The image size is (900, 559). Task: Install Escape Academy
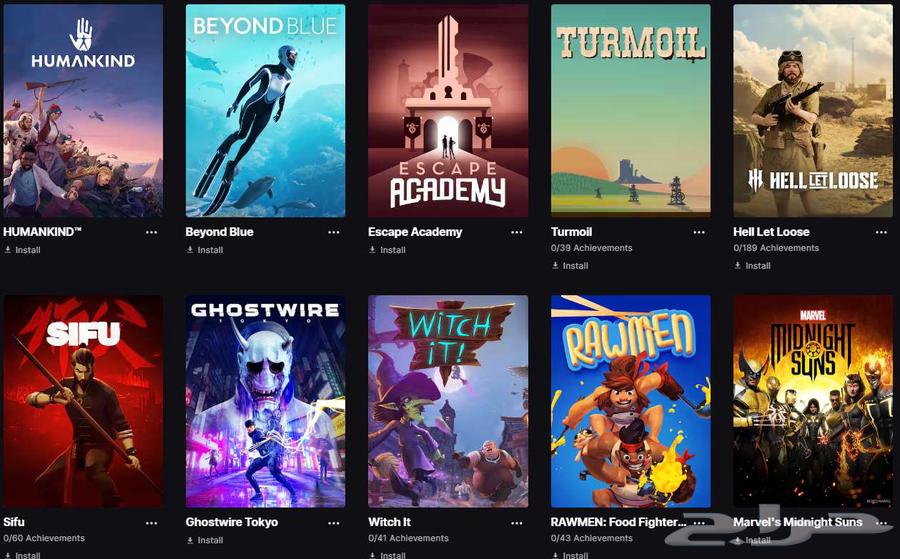388,250
